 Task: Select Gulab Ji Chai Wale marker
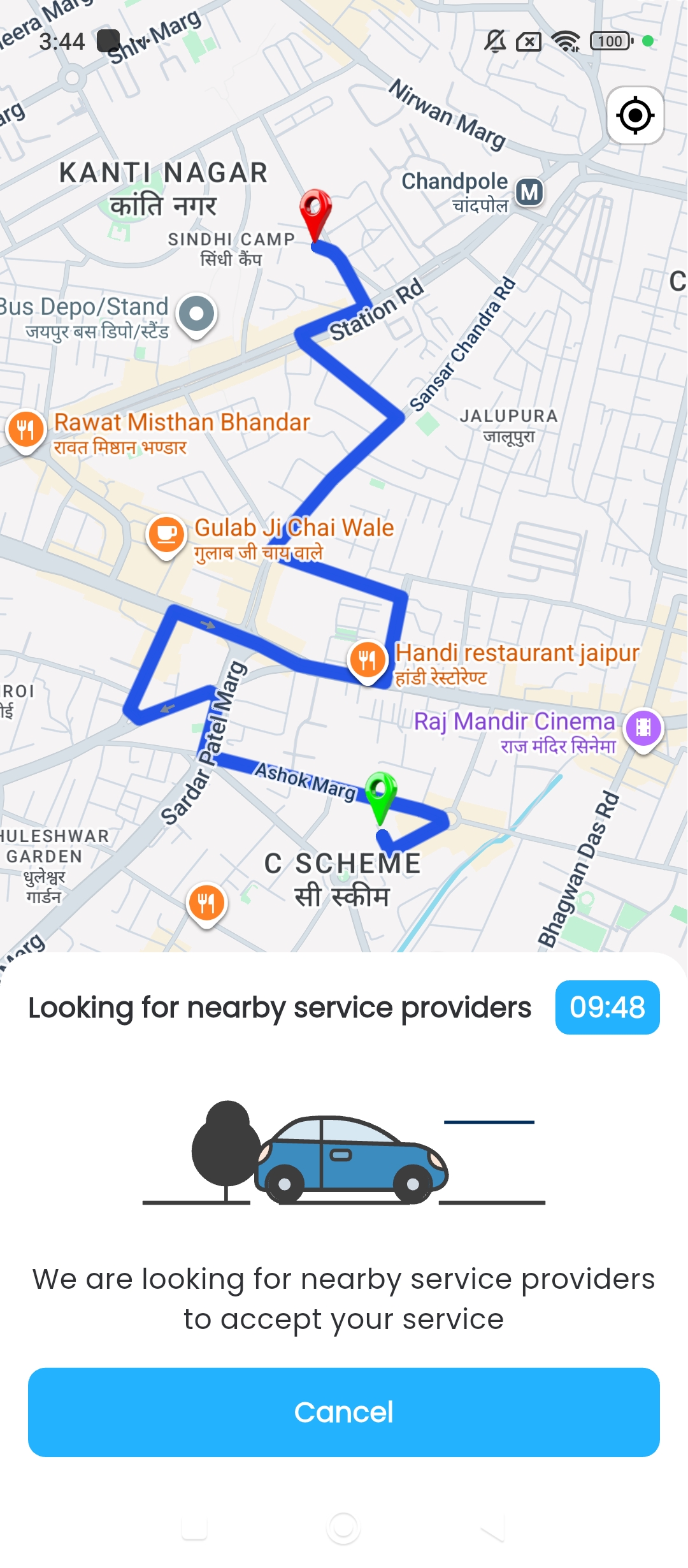click(x=166, y=534)
